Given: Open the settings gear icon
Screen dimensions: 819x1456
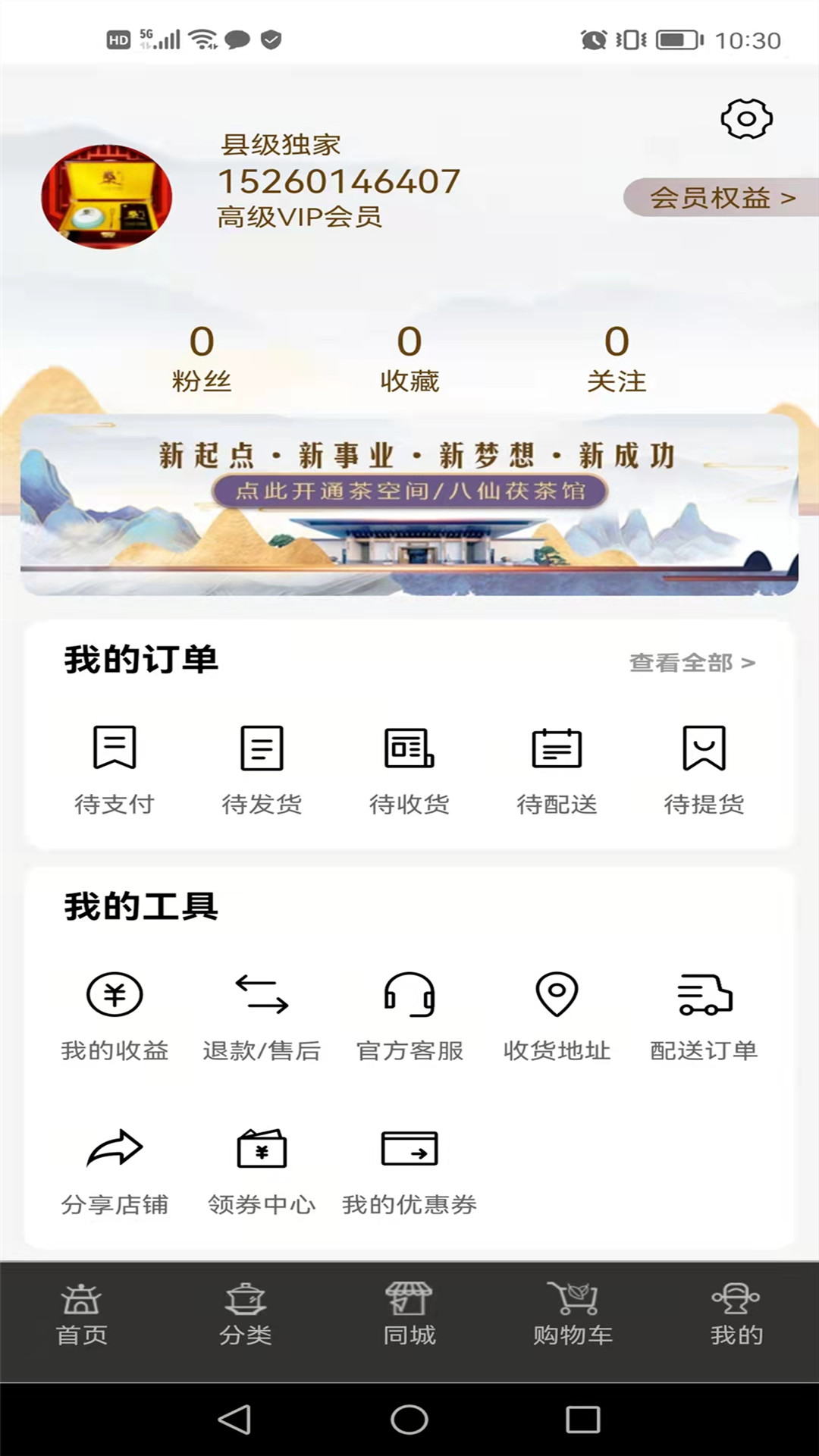Looking at the screenshot, I should pyautogui.click(x=746, y=119).
